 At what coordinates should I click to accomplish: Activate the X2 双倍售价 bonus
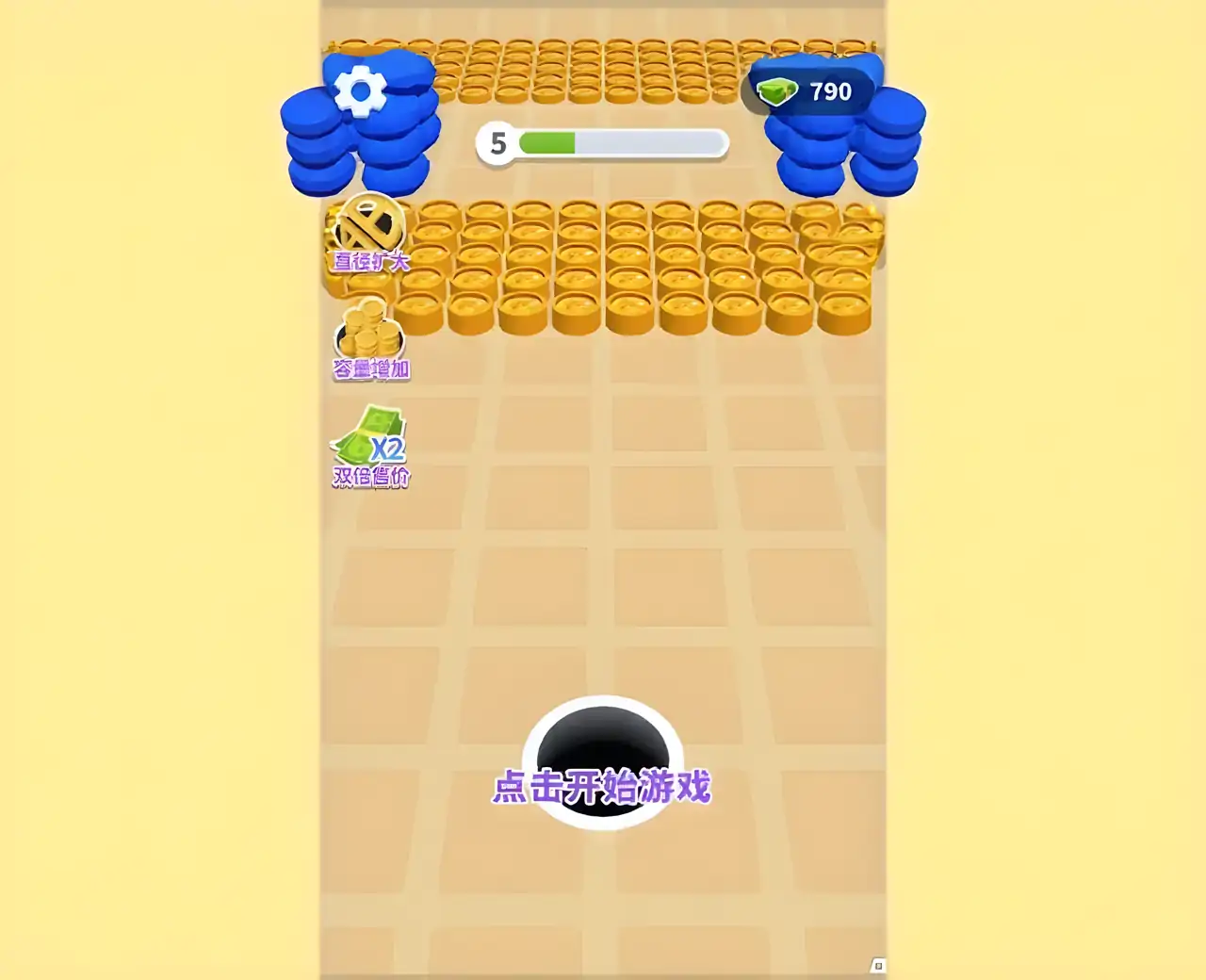tap(370, 446)
